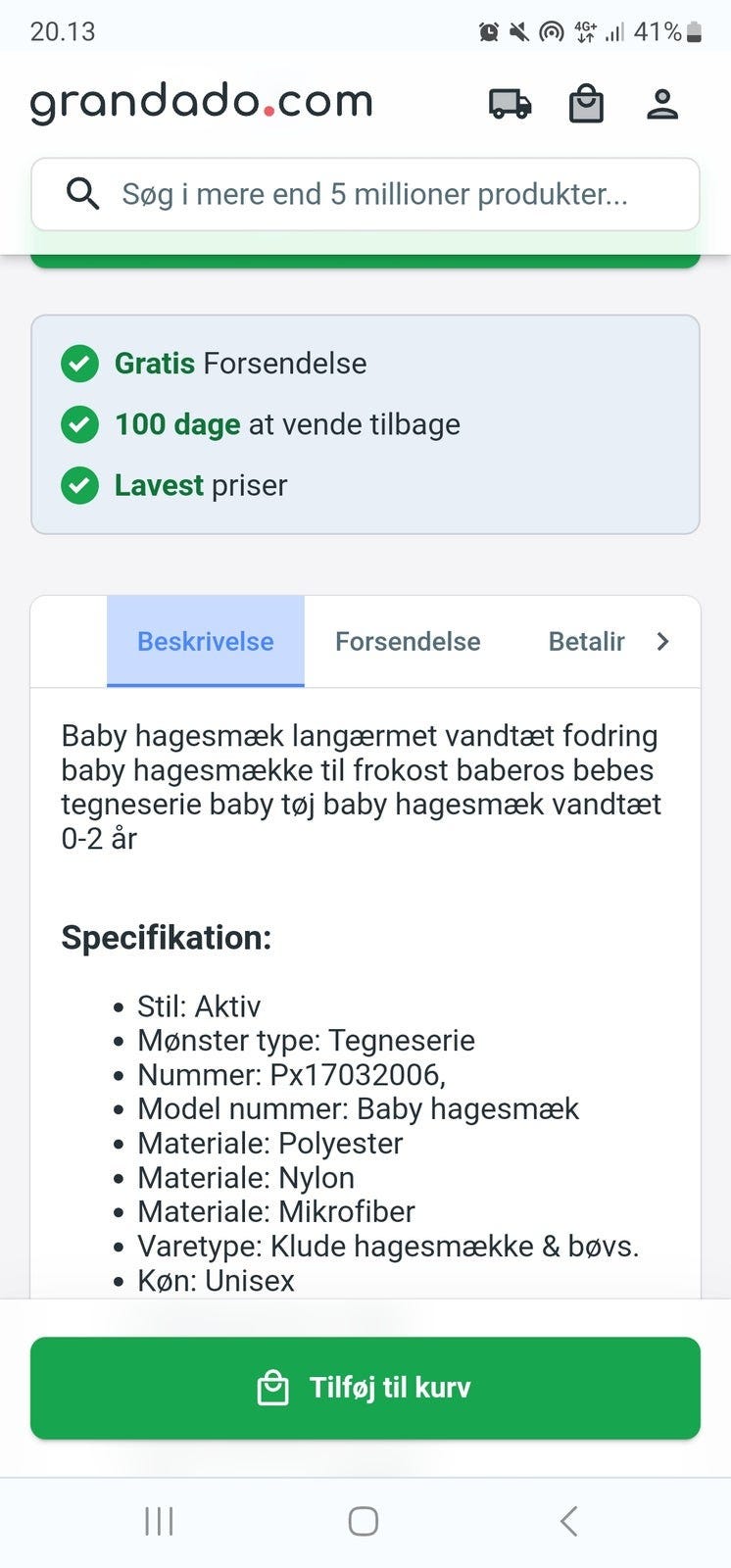Open the grandado.com logo link
The width and height of the screenshot is (731, 1568).
[x=201, y=102]
